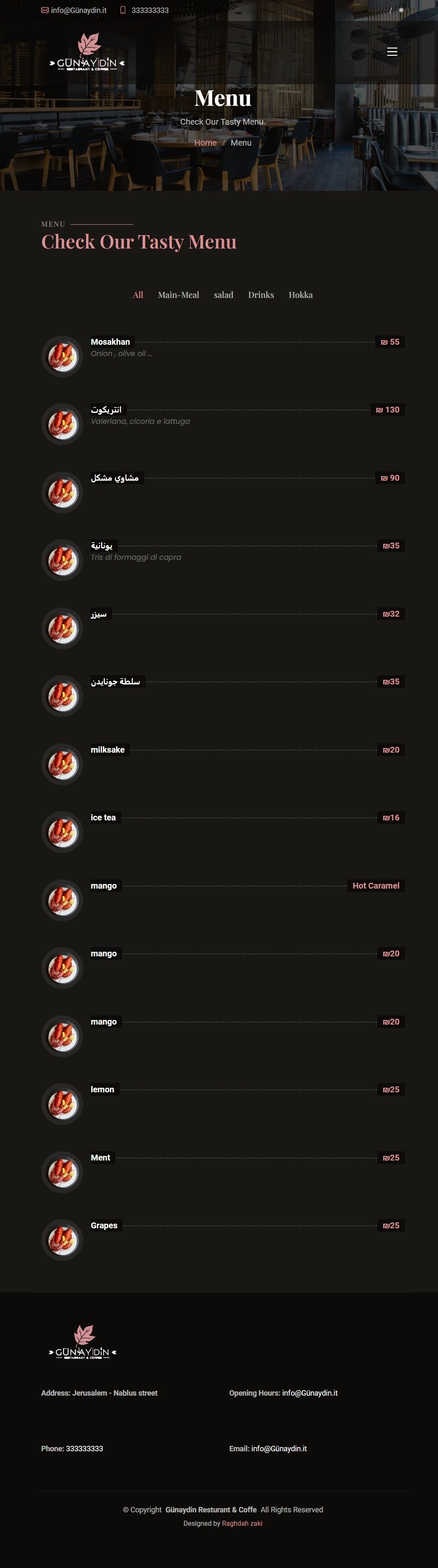This screenshot has width=438, height=1568.
Task: Filter menu by Main-Meal
Action: 178,295
